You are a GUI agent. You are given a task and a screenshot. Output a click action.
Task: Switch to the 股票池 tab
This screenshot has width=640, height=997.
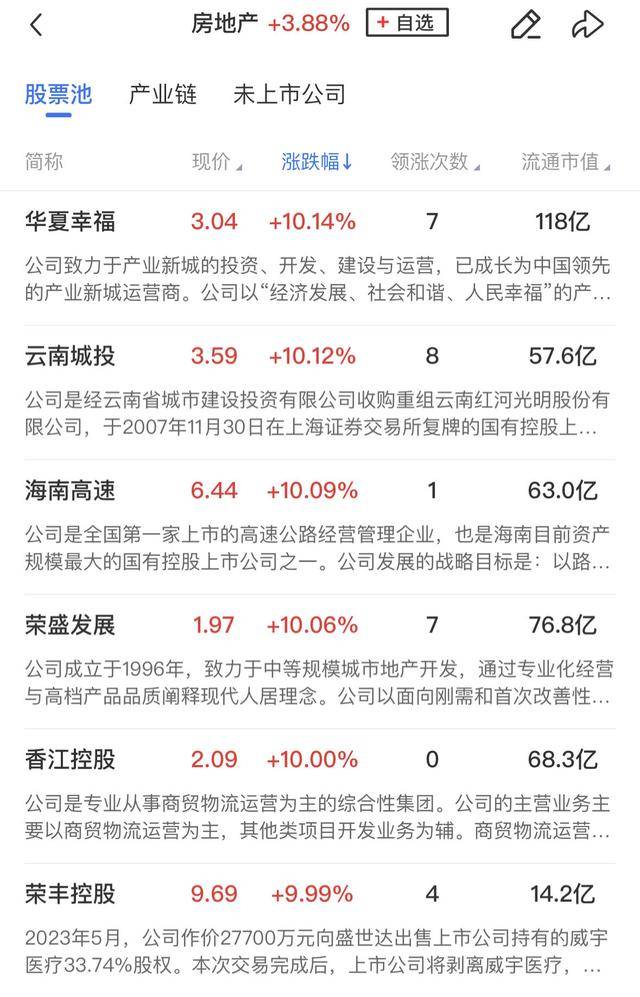58,95
